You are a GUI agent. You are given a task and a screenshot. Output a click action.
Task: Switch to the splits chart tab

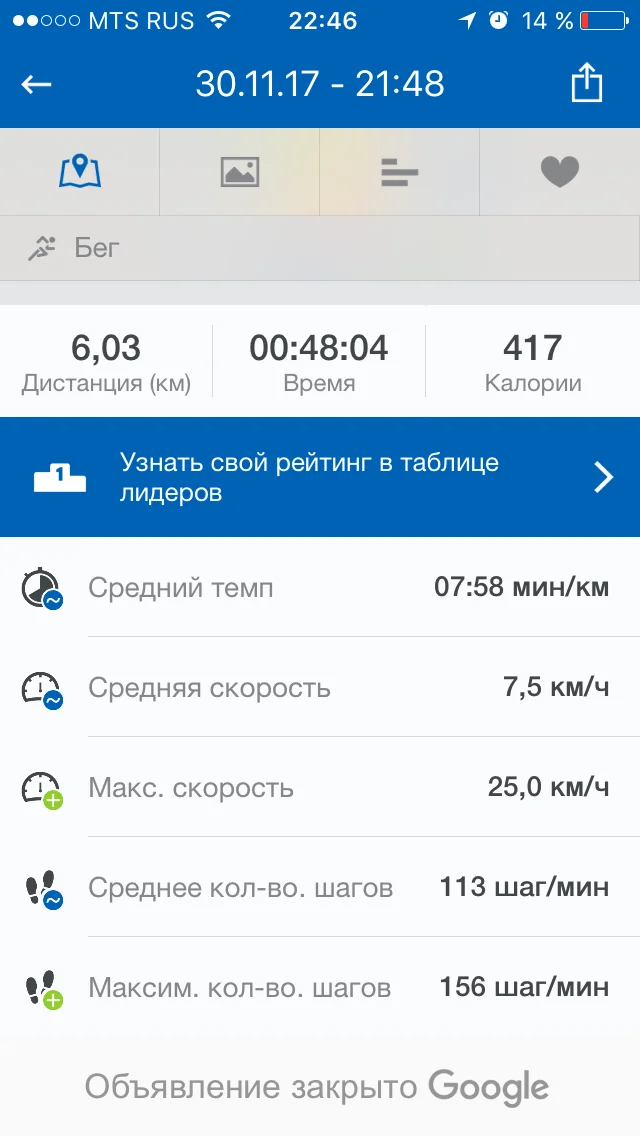click(x=400, y=172)
